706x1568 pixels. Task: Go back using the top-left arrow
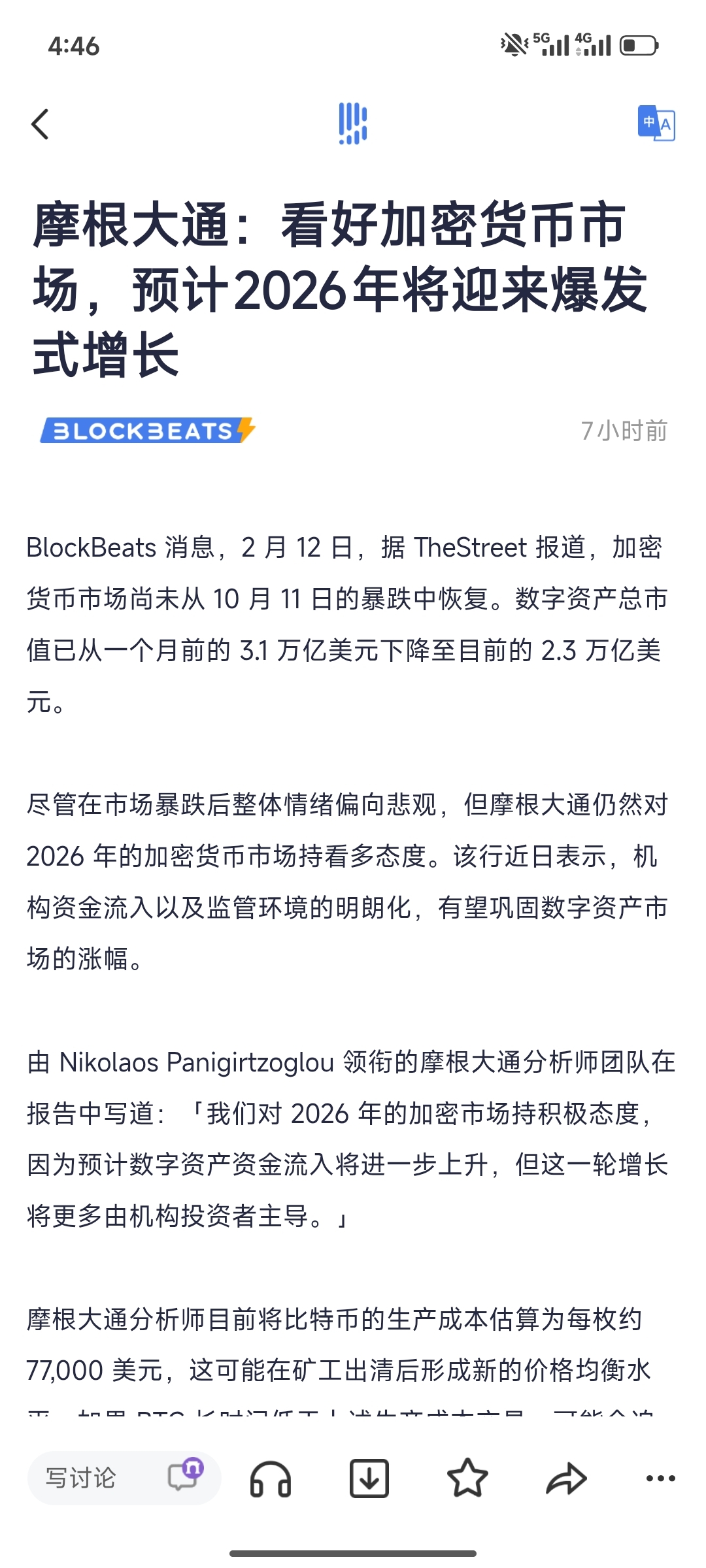[x=41, y=123]
